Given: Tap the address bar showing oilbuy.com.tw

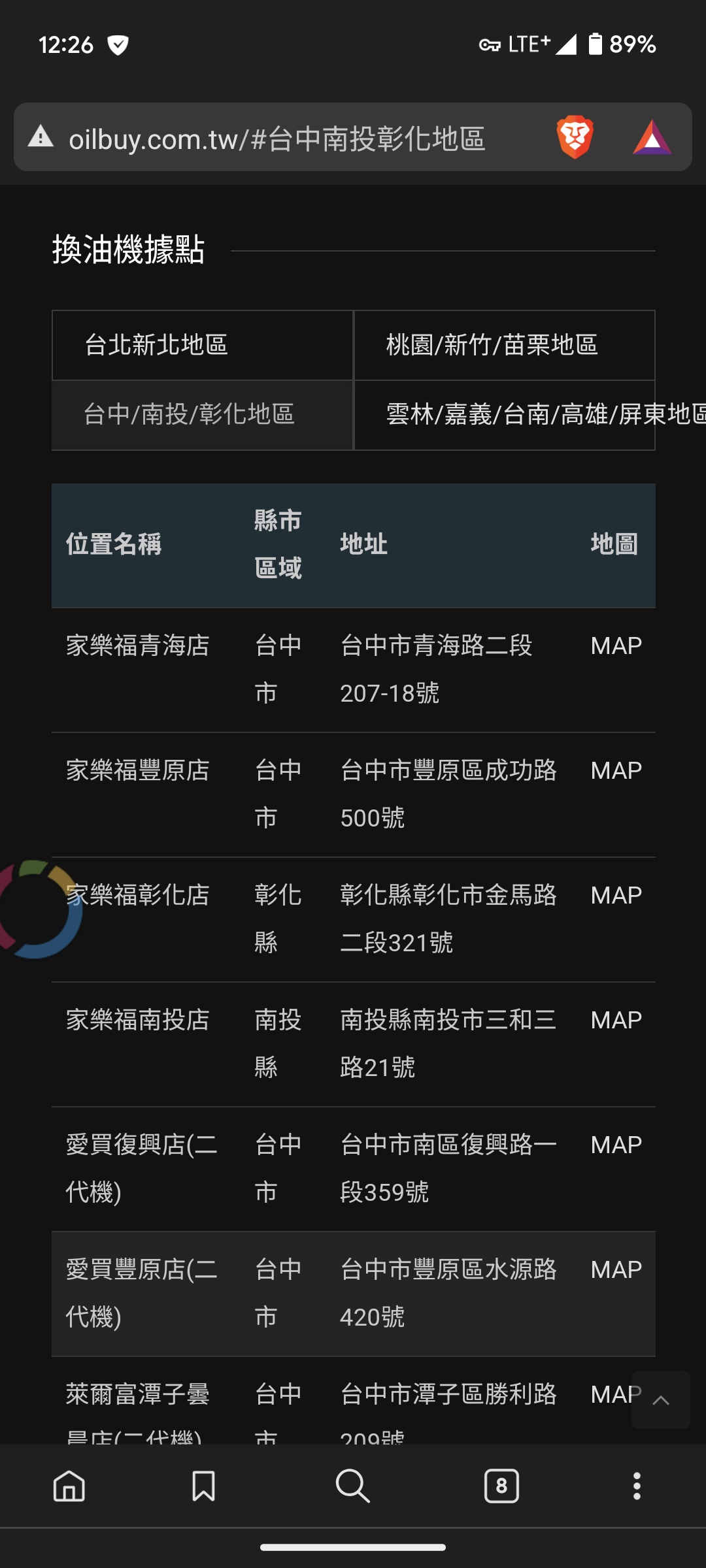Looking at the screenshot, I should click(x=277, y=138).
